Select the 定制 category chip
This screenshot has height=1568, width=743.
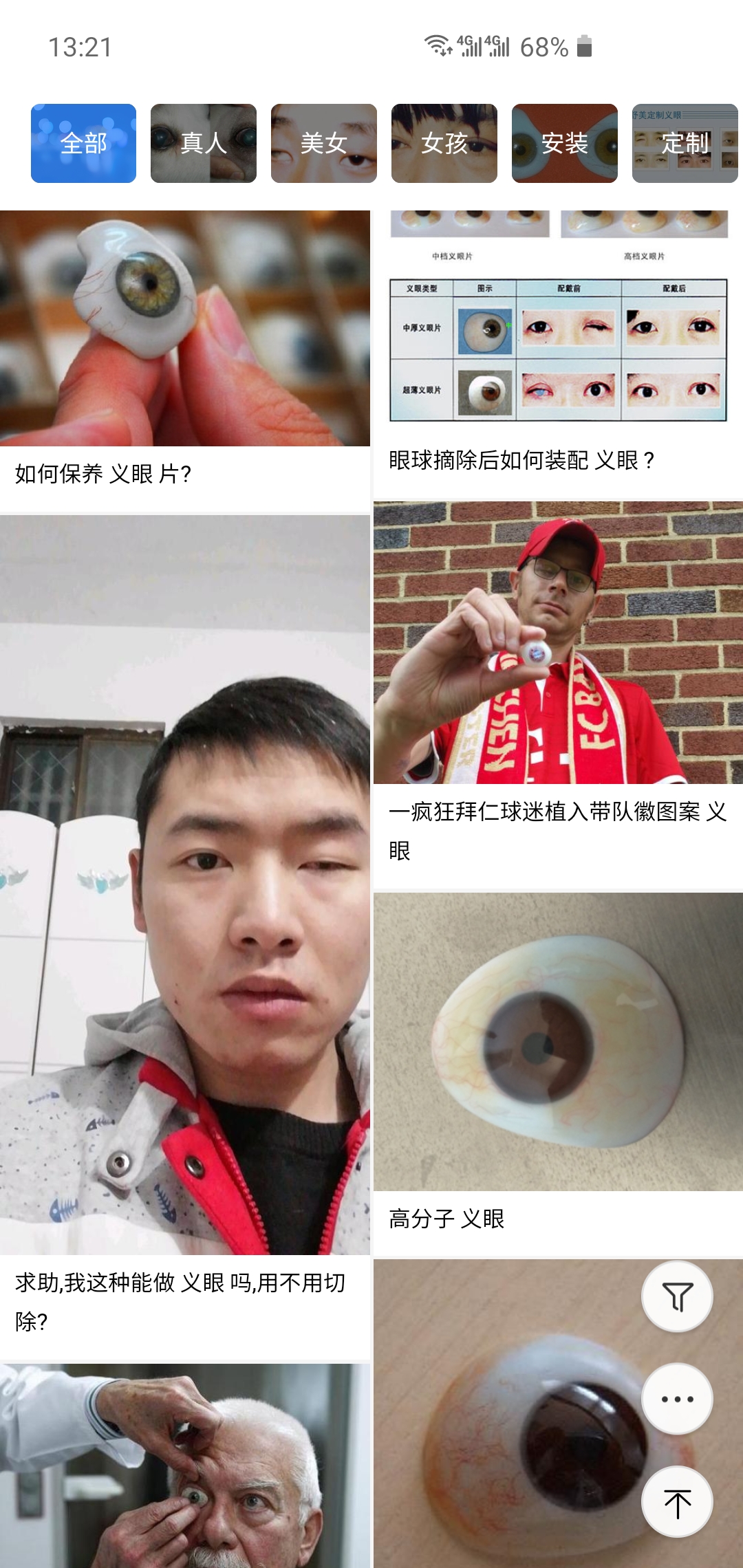point(685,142)
